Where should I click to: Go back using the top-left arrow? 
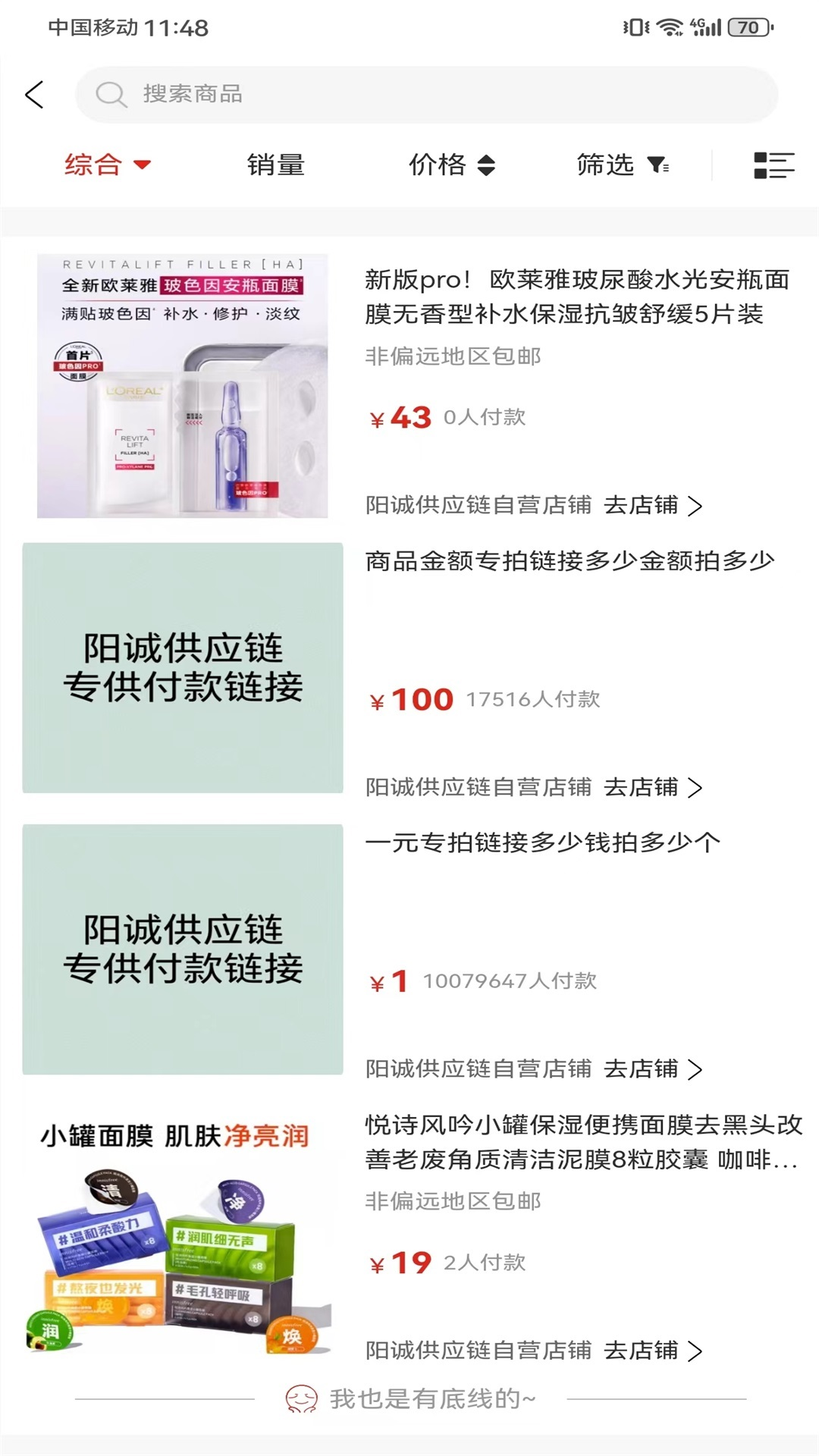(x=35, y=95)
